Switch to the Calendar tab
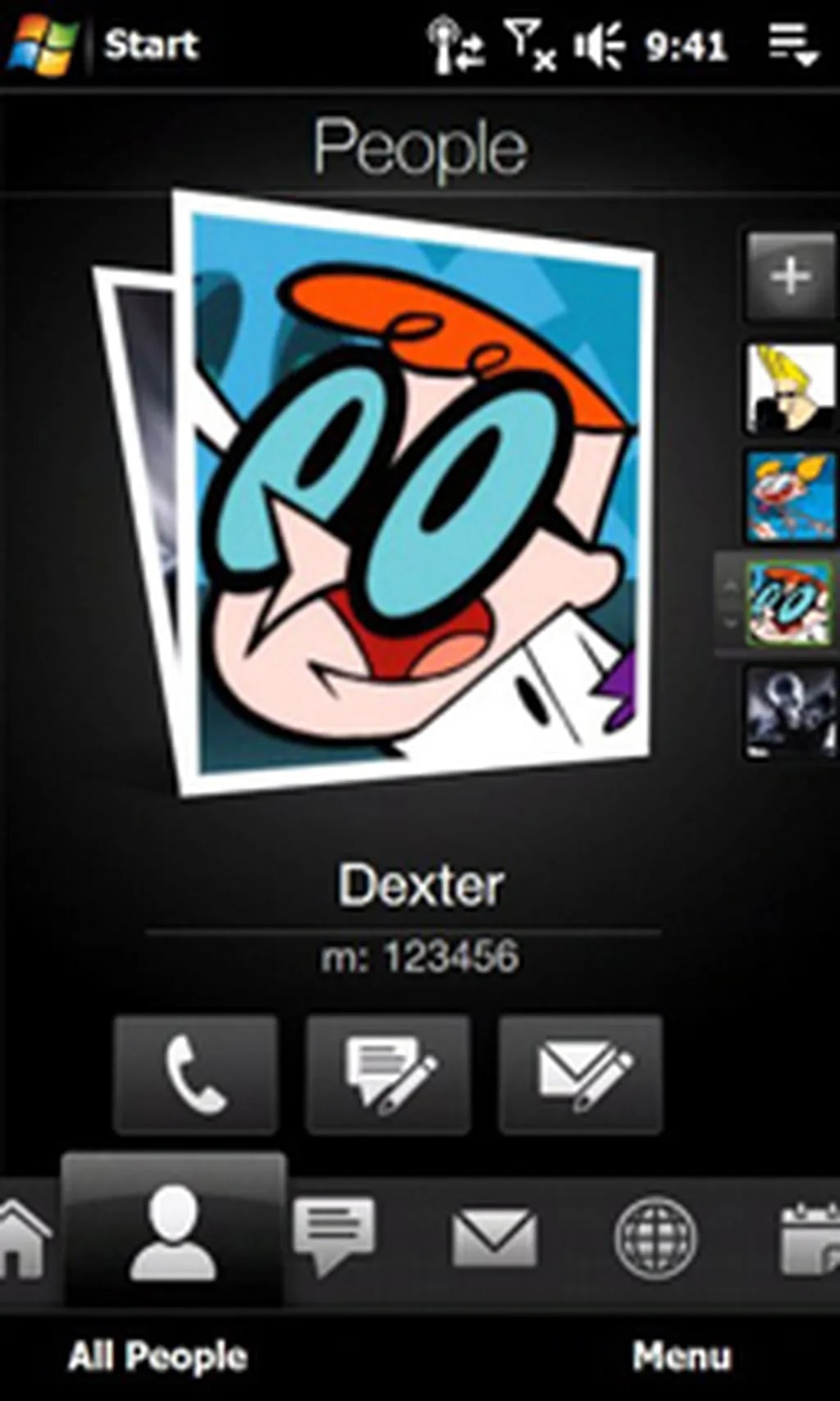This screenshot has height=1401, width=840. tap(810, 1237)
